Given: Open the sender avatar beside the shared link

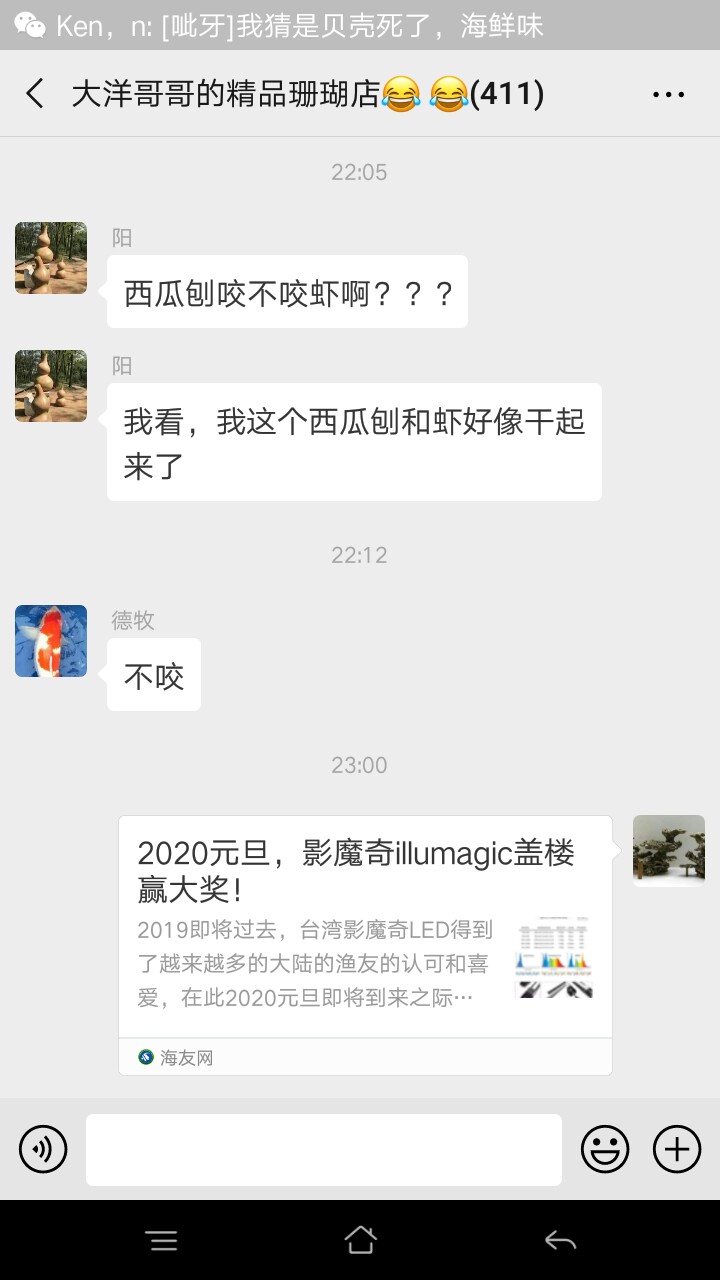Looking at the screenshot, I should click(669, 851).
